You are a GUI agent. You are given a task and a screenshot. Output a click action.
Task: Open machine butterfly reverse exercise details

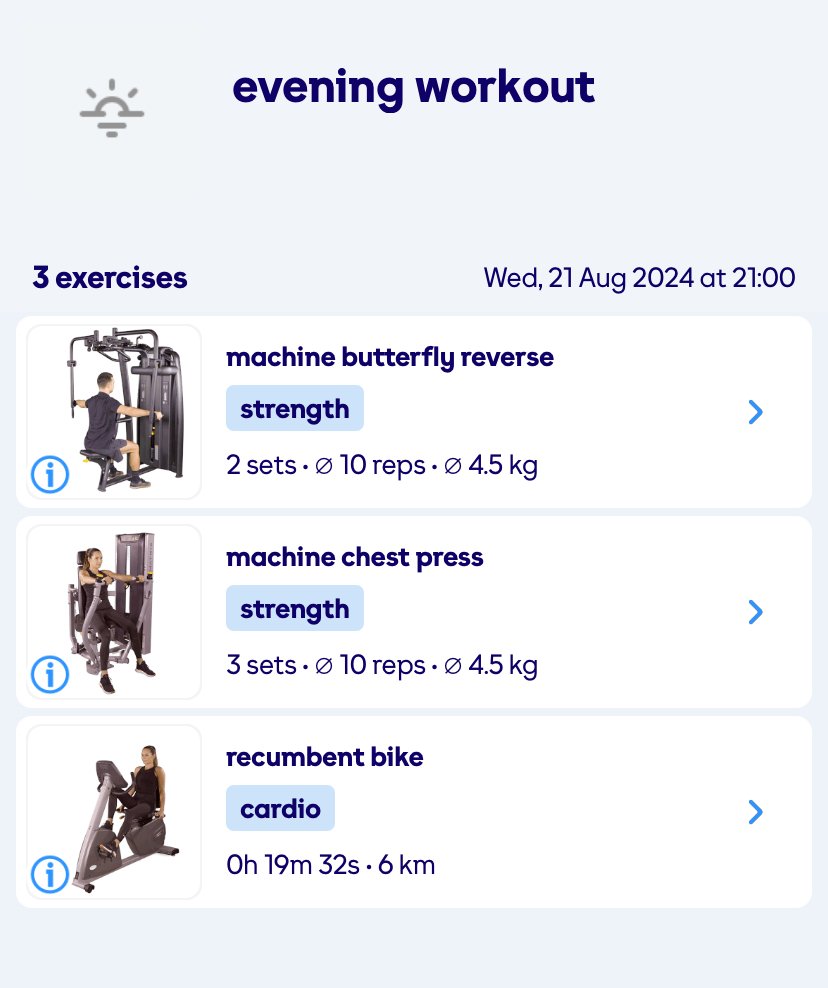coord(755,412)
